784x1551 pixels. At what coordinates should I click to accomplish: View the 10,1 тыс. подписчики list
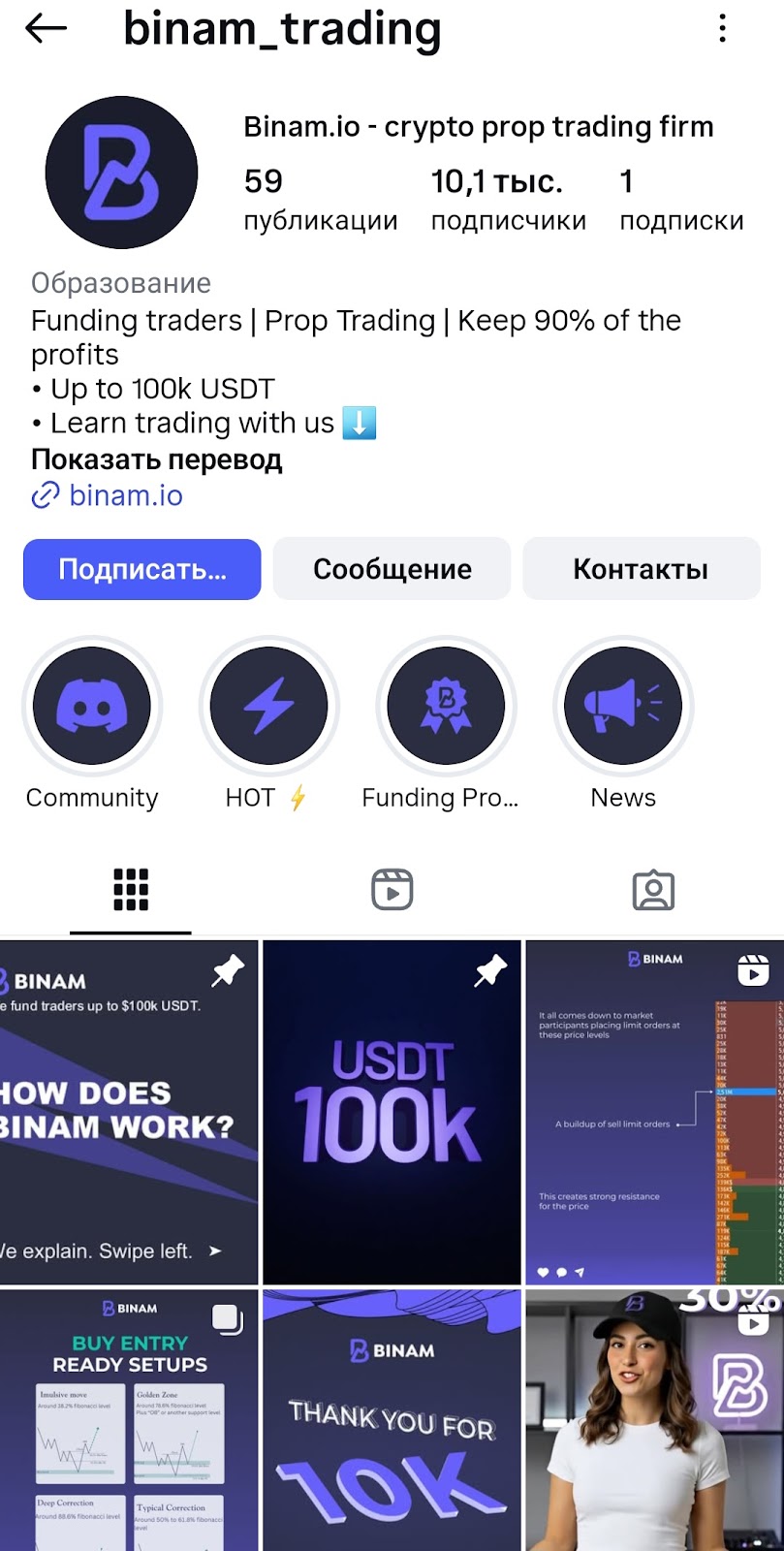point(508,200)
